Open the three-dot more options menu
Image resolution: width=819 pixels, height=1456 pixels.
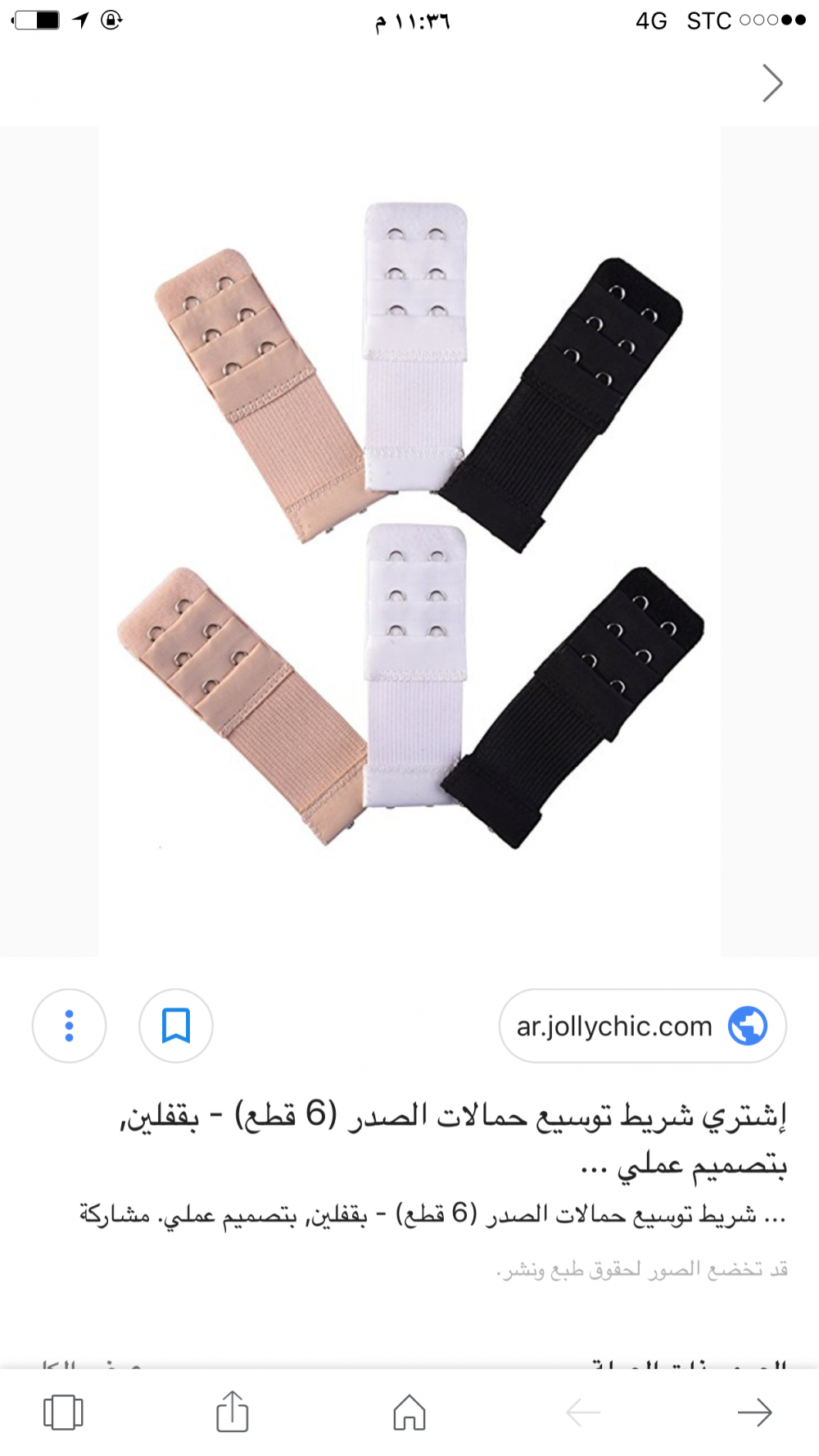pos(69,1026)
